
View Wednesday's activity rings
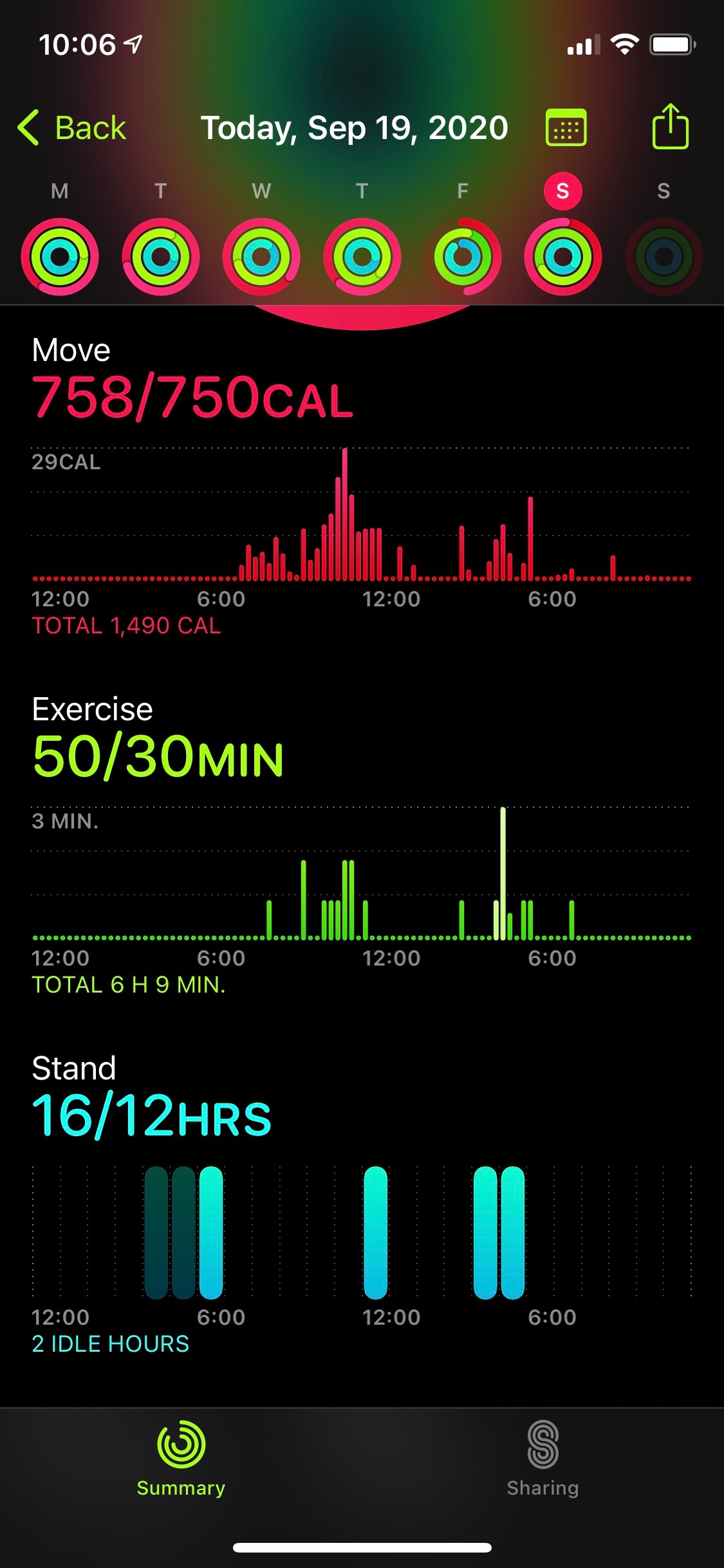click(261, 257)
